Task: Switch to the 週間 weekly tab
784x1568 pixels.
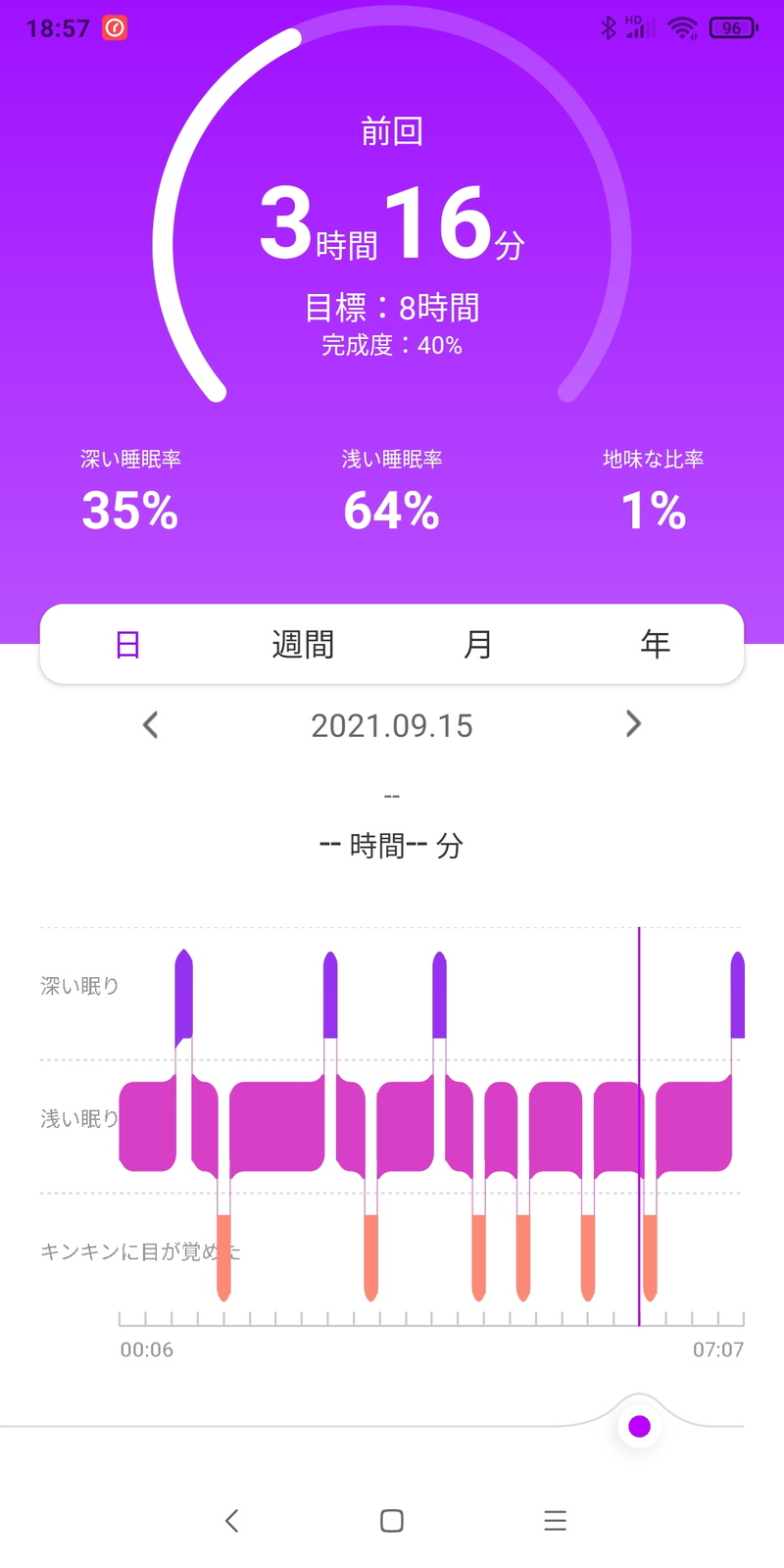Action: tap(303, 644)
